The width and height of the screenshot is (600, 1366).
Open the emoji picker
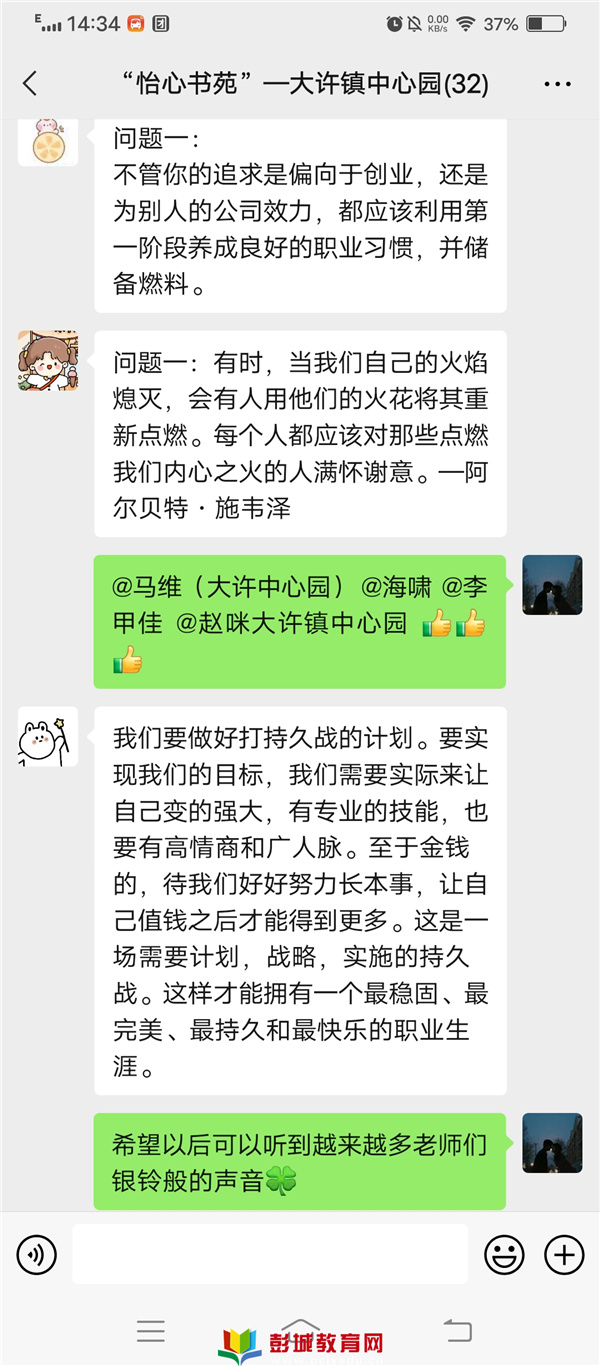(x=504, y=1254)
